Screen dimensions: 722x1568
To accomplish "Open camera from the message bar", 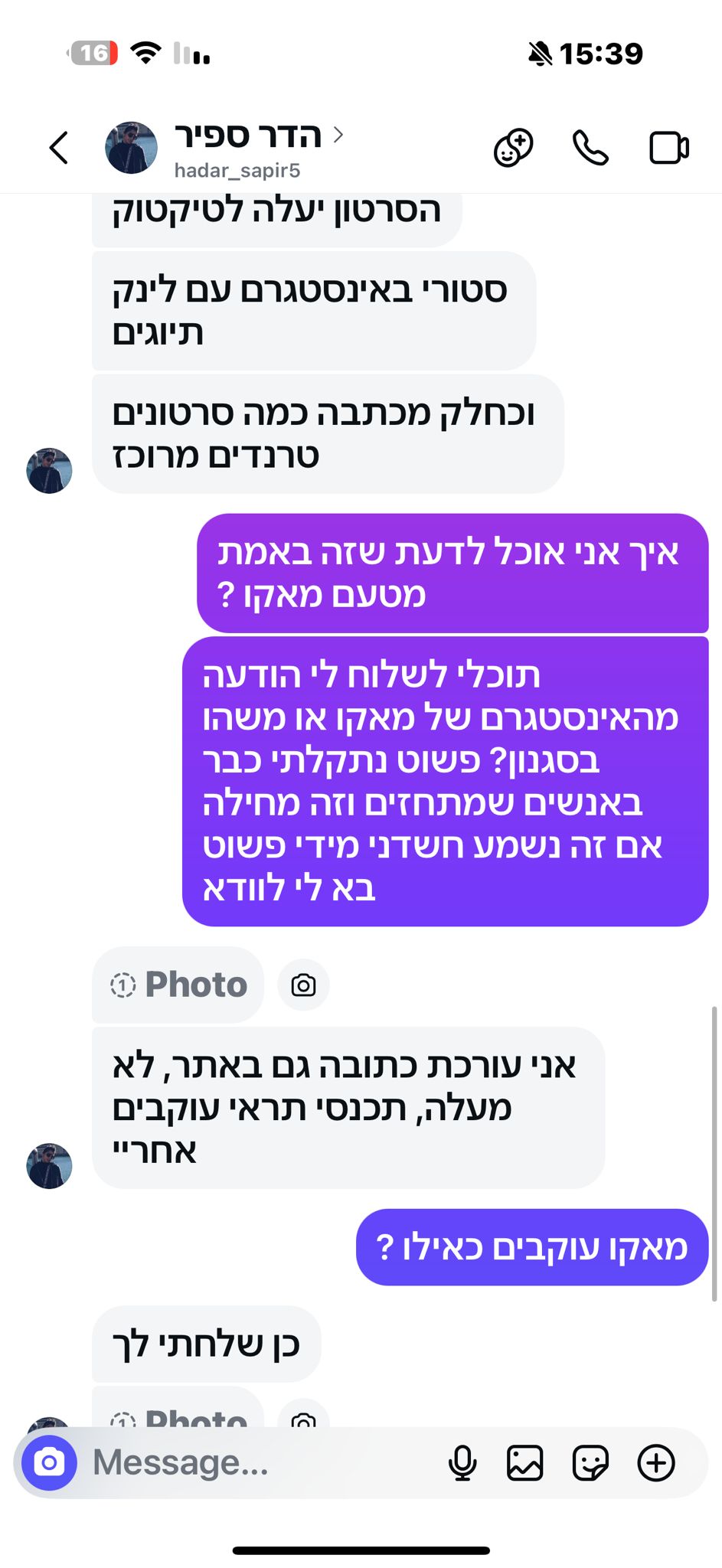I will pos(50,1463).
